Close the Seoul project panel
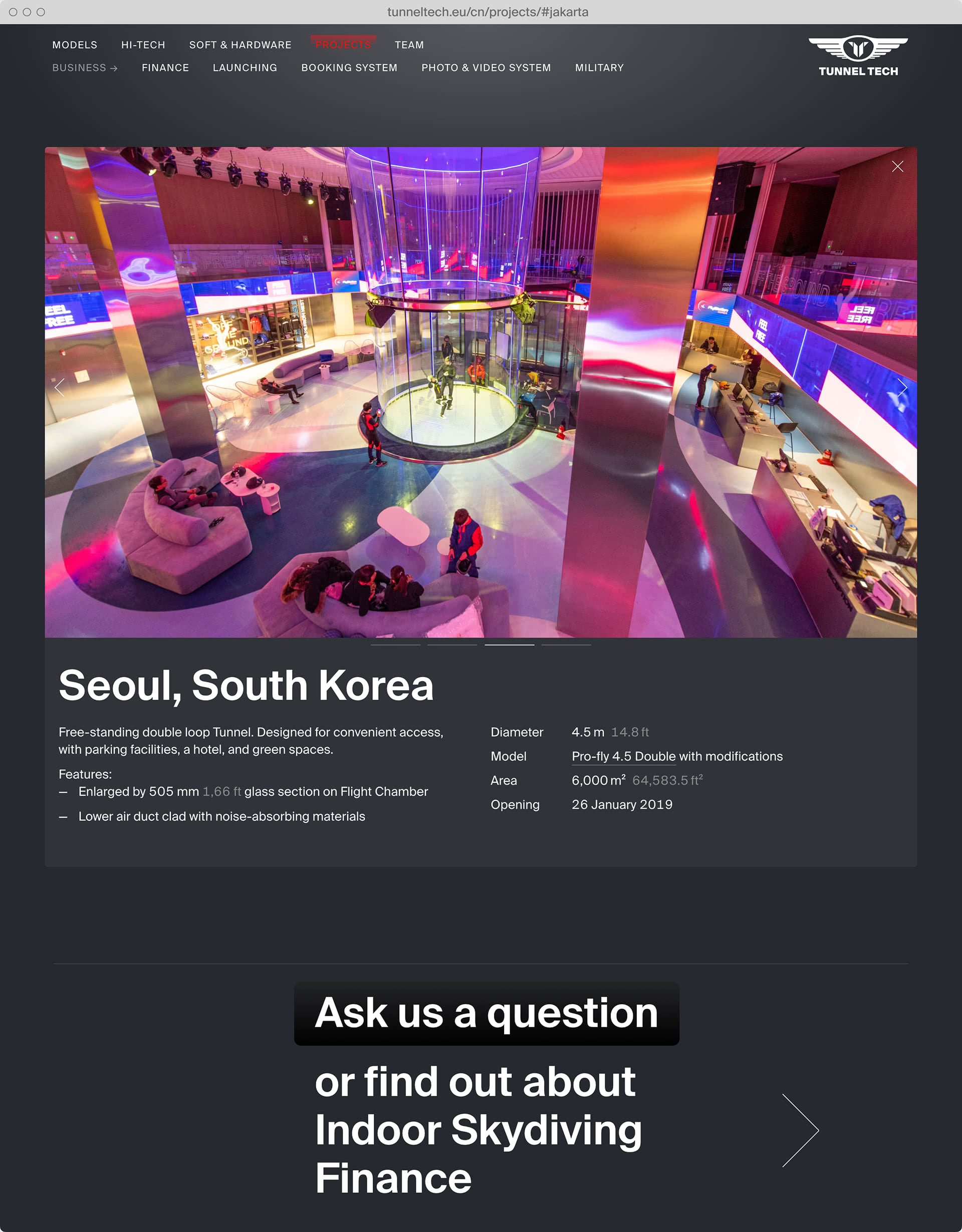Screen dimensions: 962x1232 tap(897, 166)
